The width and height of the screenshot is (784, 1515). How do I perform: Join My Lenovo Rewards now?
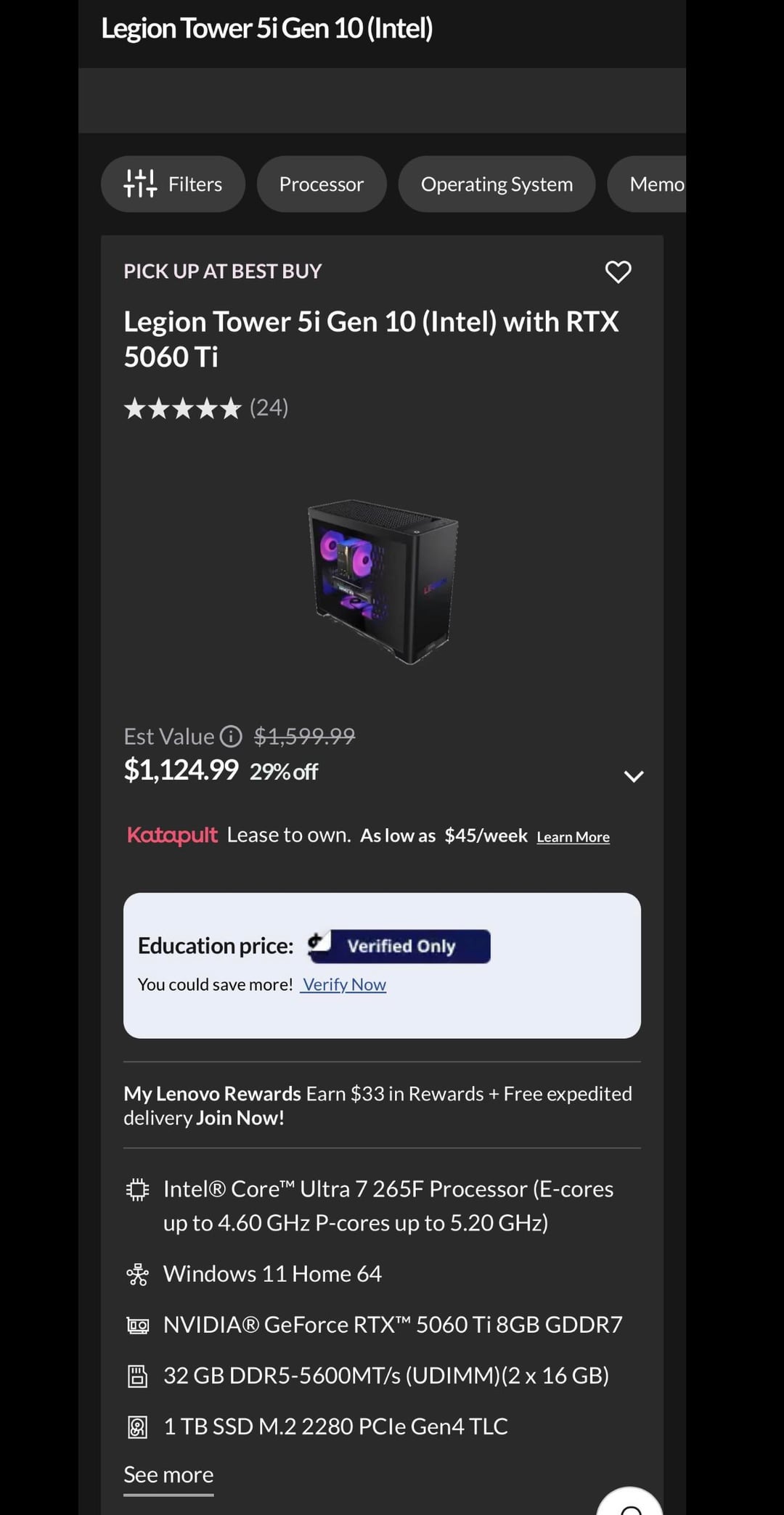coord(240,1118)
